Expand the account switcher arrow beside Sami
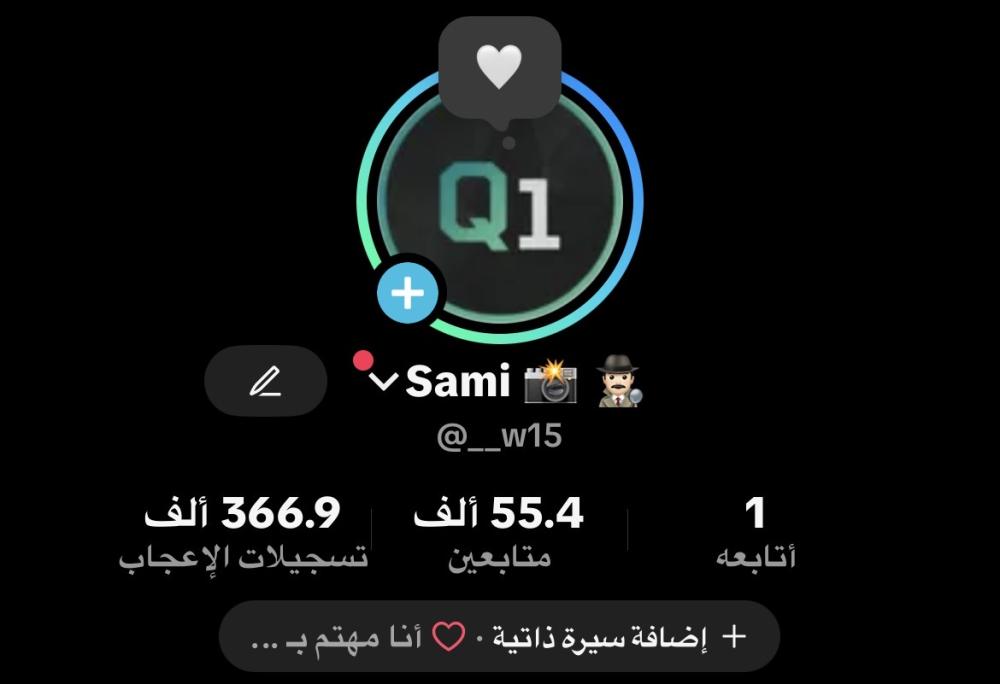Viewport: 1000px width, 684px height. (x=384, y=381)
